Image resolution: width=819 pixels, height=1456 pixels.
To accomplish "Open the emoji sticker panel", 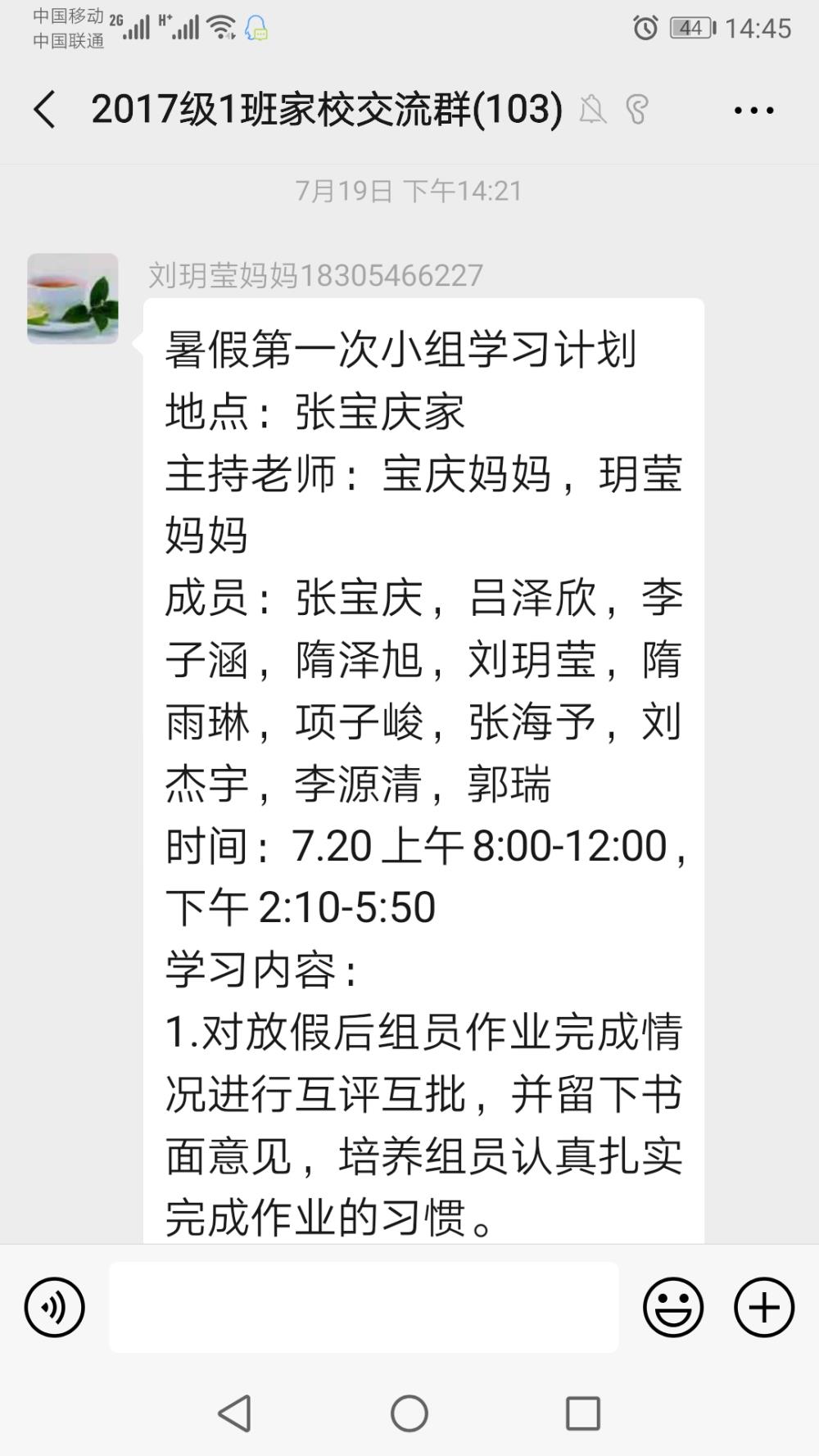I will point(673,1307).
